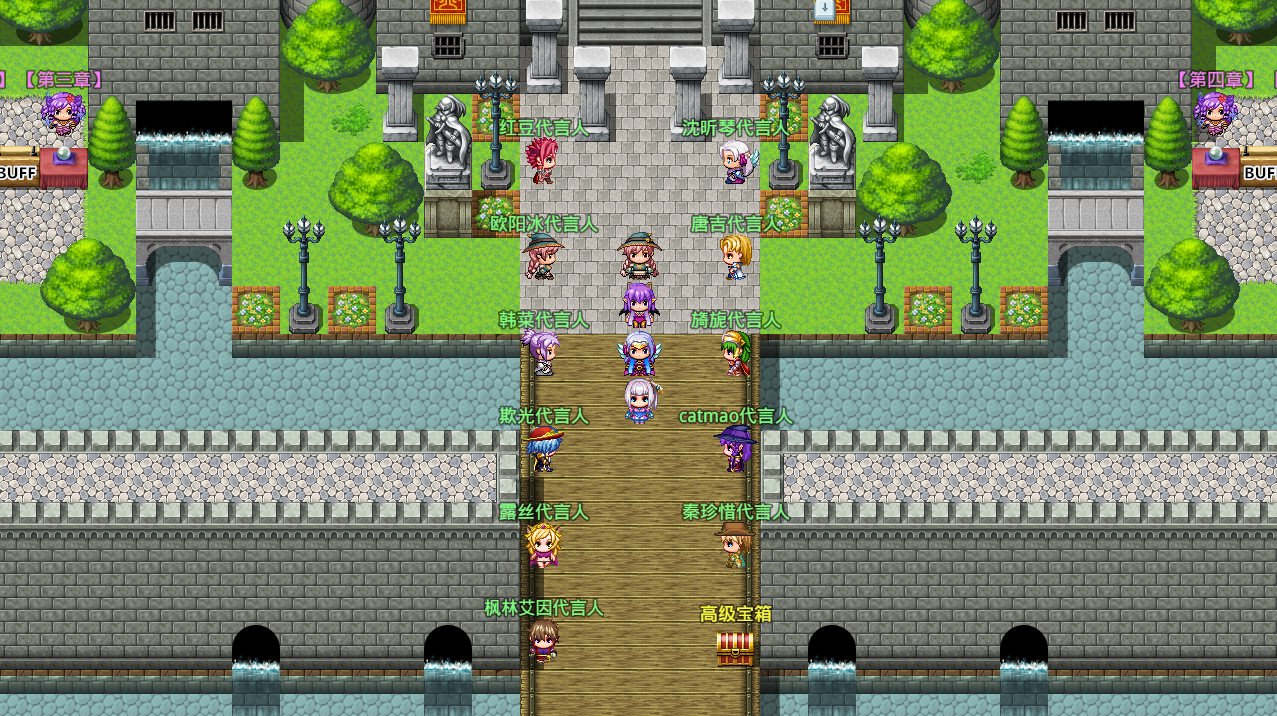Interact with the 欺光代言人 character

543,448
